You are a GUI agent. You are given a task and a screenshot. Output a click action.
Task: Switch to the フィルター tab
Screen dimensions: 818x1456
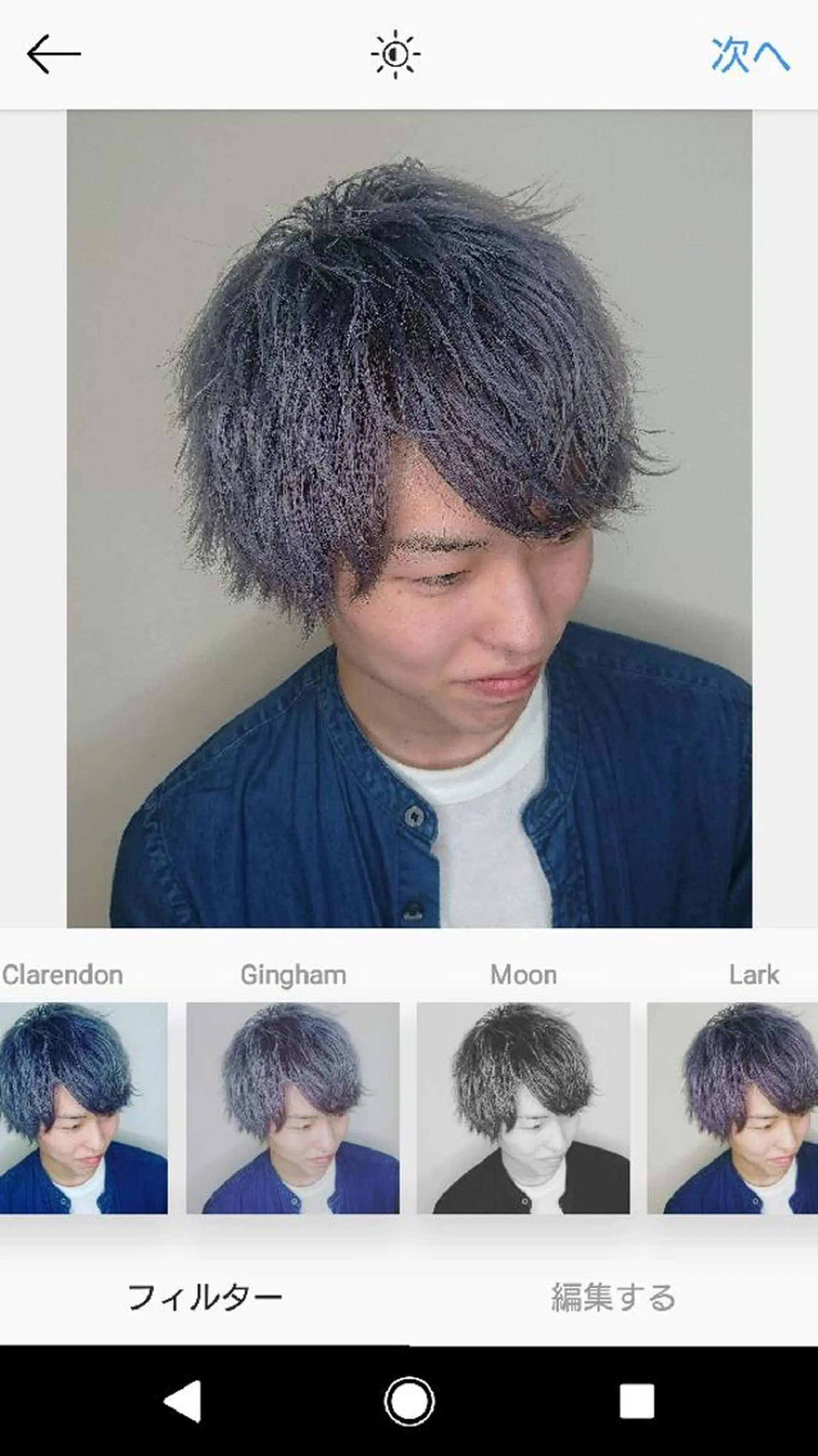[204, 1298]
